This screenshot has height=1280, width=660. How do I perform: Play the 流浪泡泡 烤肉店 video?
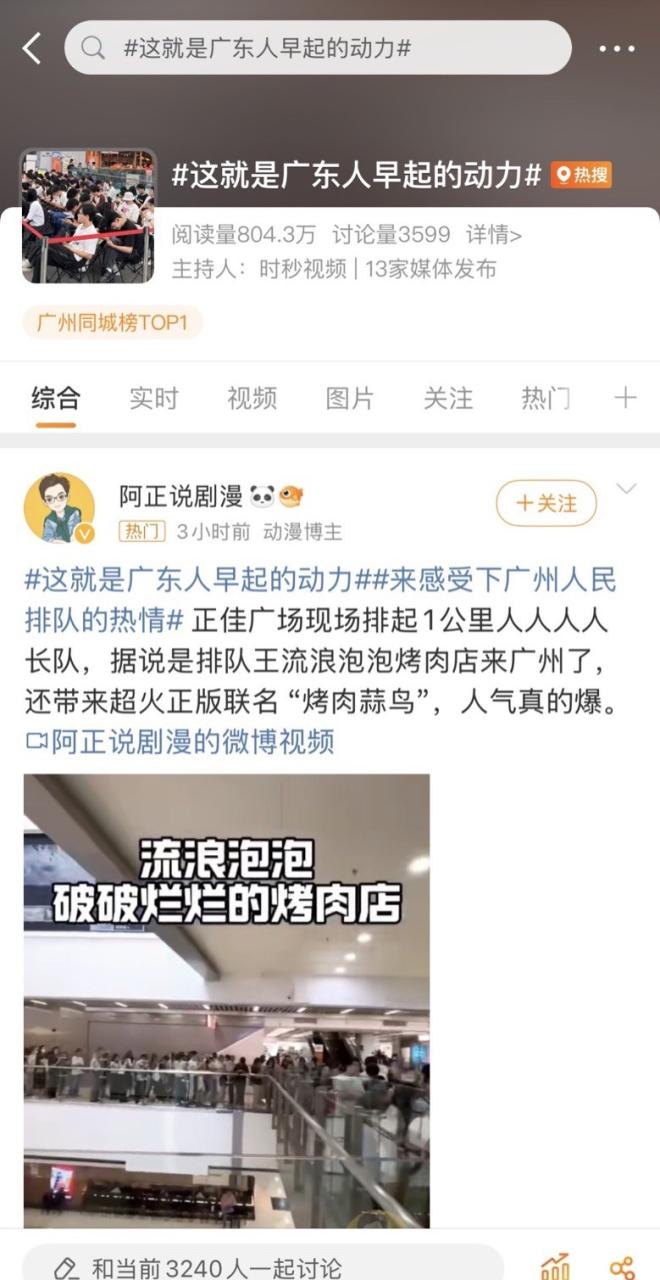pyautogui.click(x=227, y=1000)
